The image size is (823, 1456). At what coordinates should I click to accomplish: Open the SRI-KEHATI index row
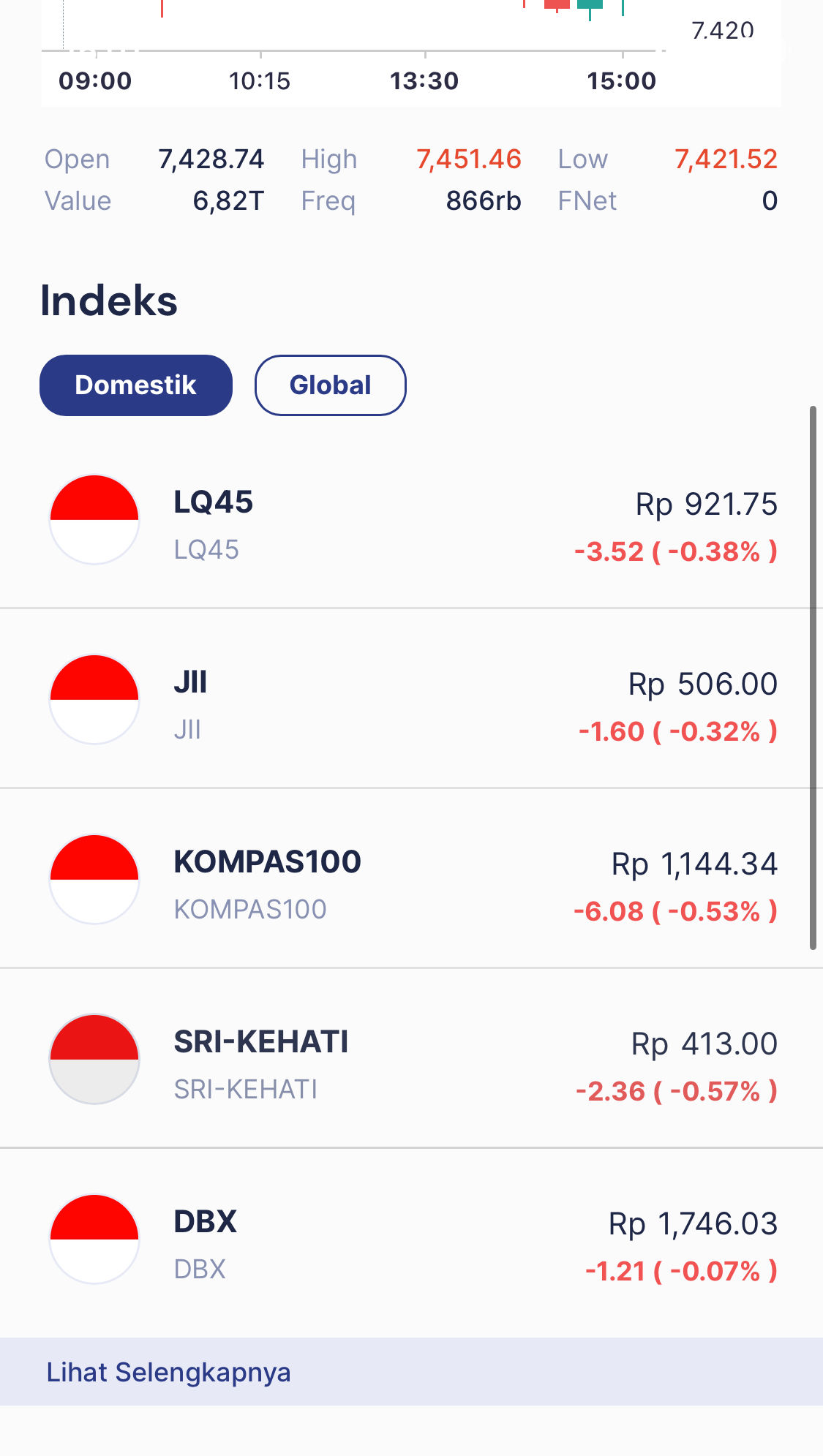(411, 1059)
